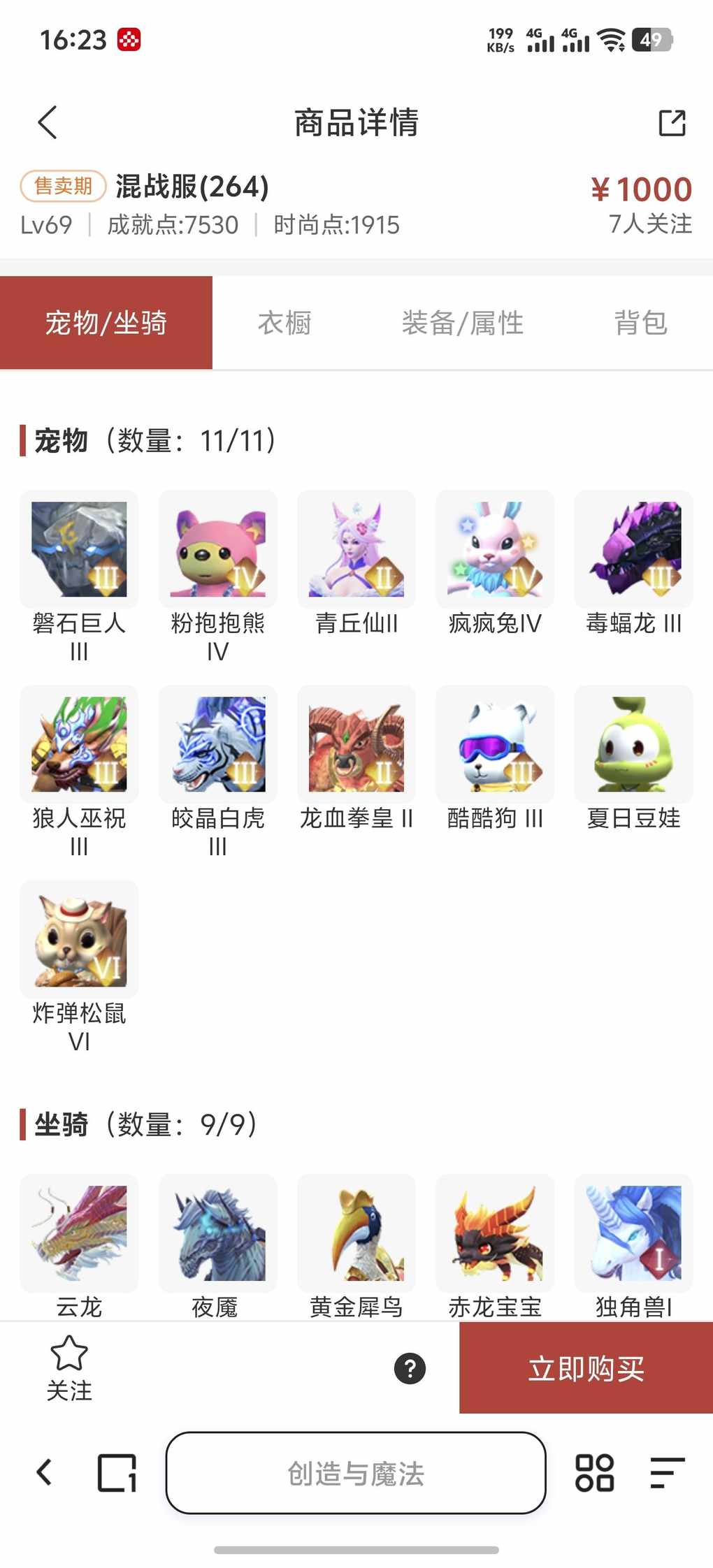Open the 云龙 mount tile
The width and height of the screenshot is (713, 1568).
[x=79, y=1233]
